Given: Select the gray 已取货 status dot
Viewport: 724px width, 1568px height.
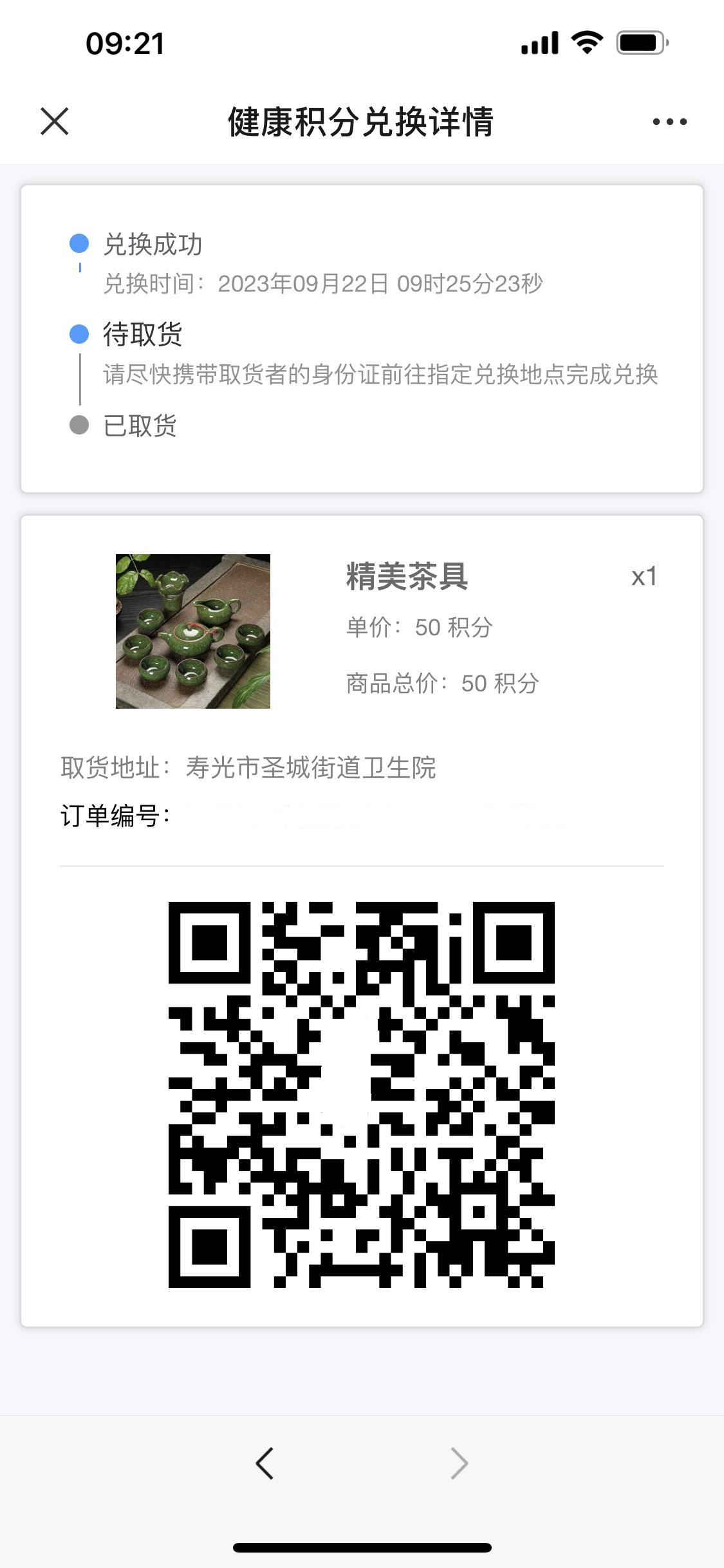Looking at the screenshot, I should (x=79, y=424).
